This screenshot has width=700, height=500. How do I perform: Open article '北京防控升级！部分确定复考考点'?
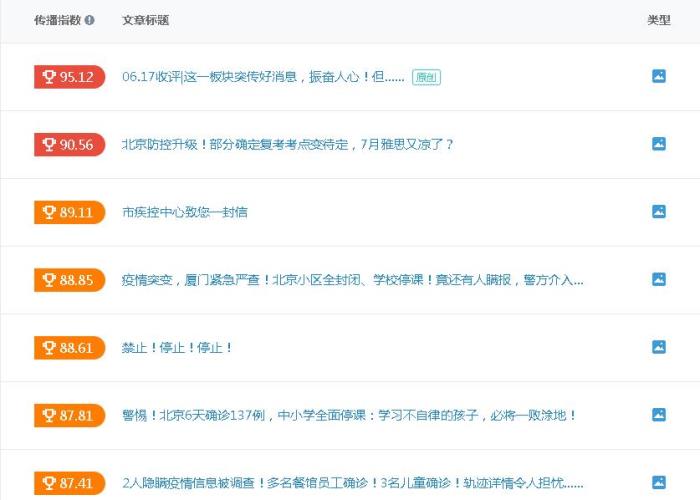287,144
